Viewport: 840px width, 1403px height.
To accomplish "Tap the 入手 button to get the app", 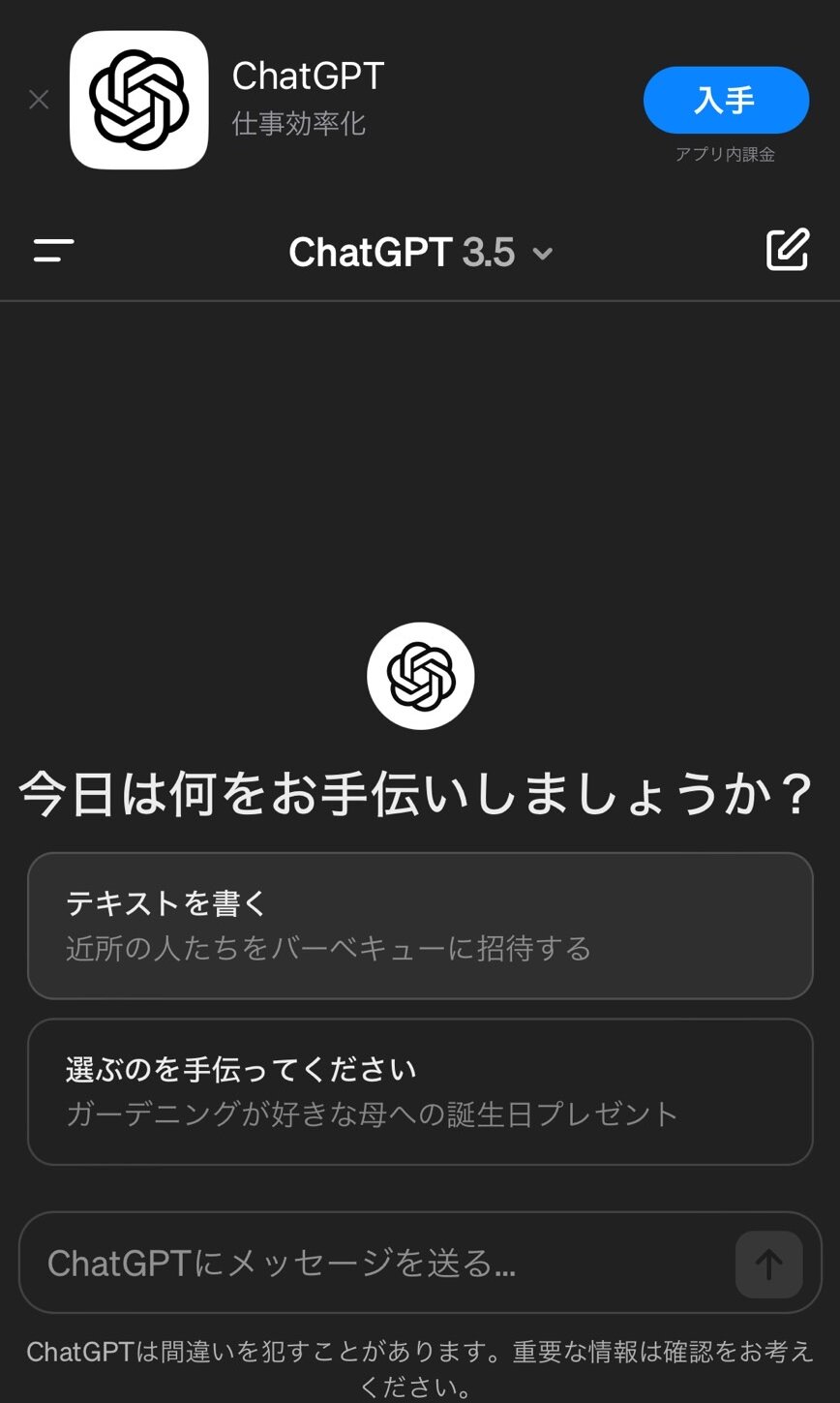I will point(726,100).
